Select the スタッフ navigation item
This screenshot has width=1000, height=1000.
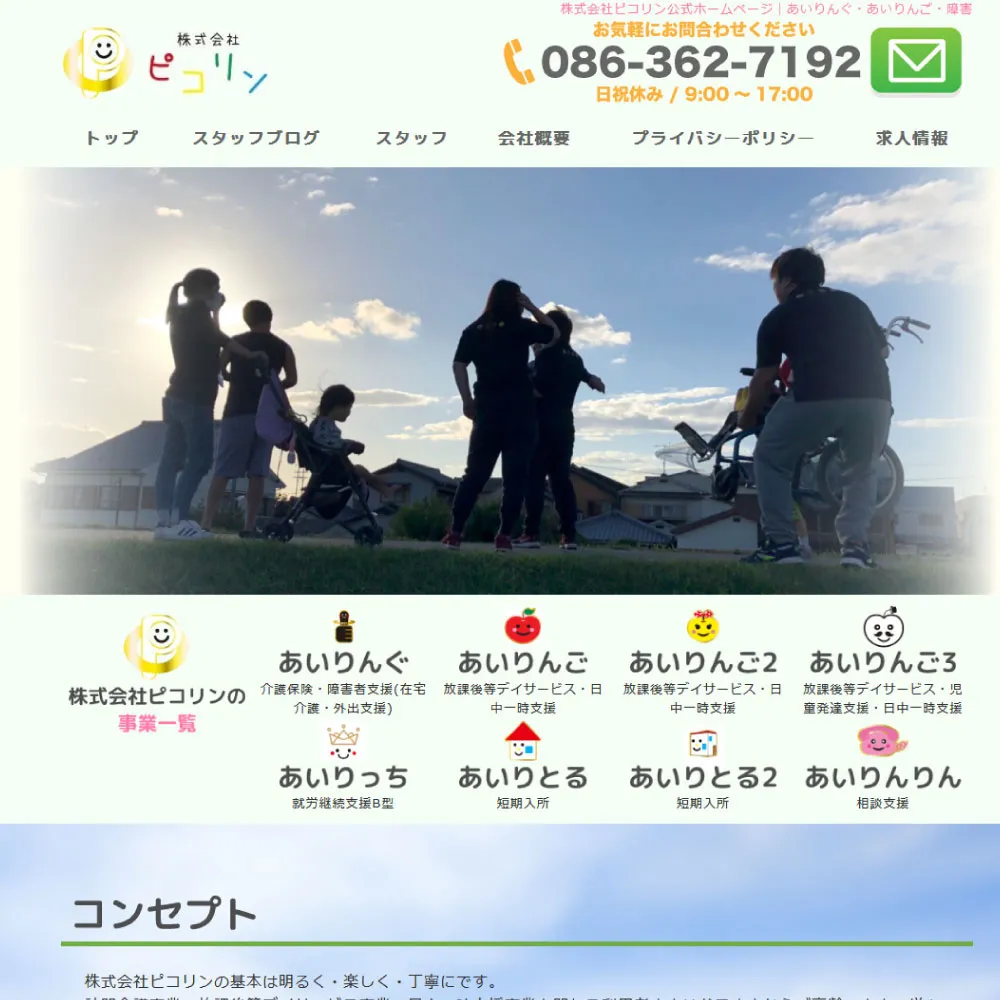pyautogui.click(x=411, y=138)
